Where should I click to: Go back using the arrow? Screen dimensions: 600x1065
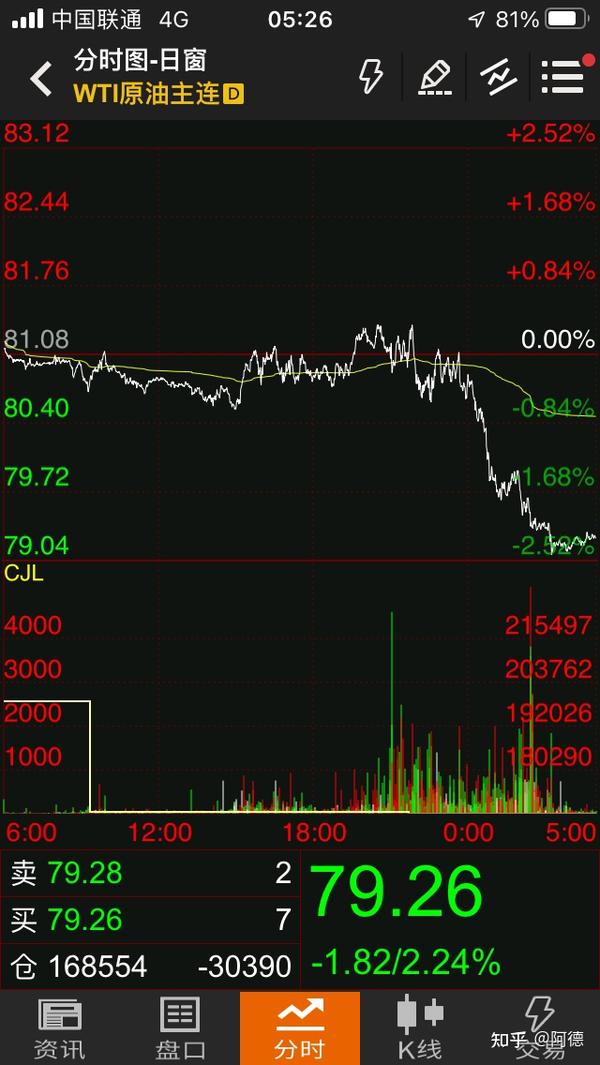pos(41,78)
